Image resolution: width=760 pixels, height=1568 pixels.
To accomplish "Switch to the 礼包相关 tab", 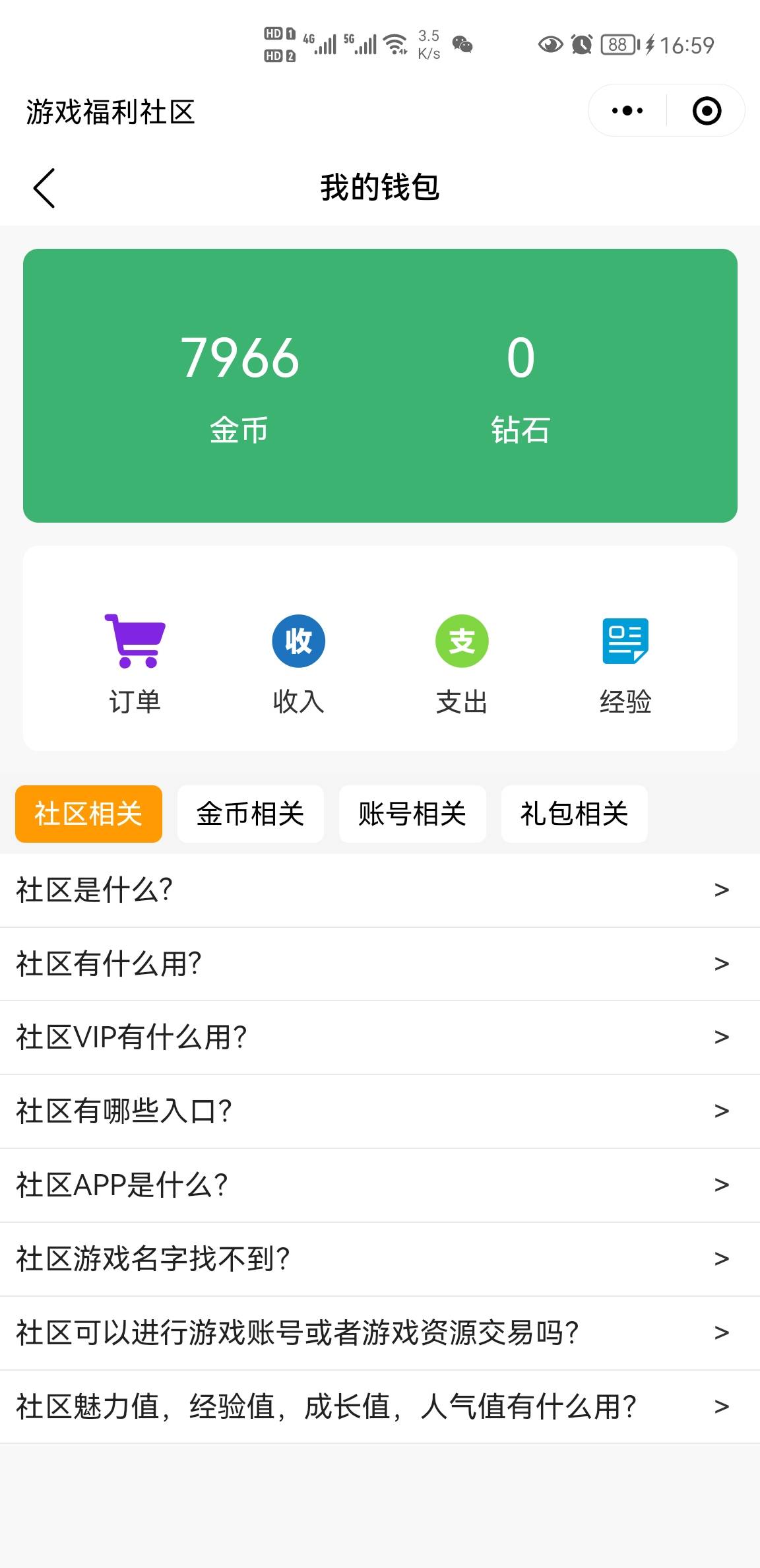I will pos(574,814).
